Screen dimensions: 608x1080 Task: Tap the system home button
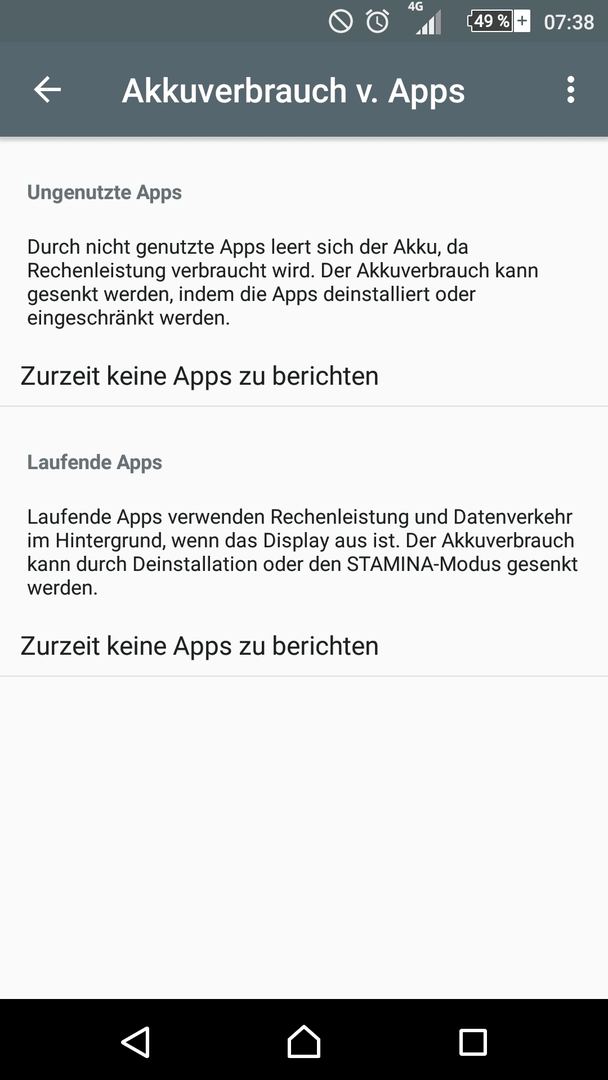304,1041
